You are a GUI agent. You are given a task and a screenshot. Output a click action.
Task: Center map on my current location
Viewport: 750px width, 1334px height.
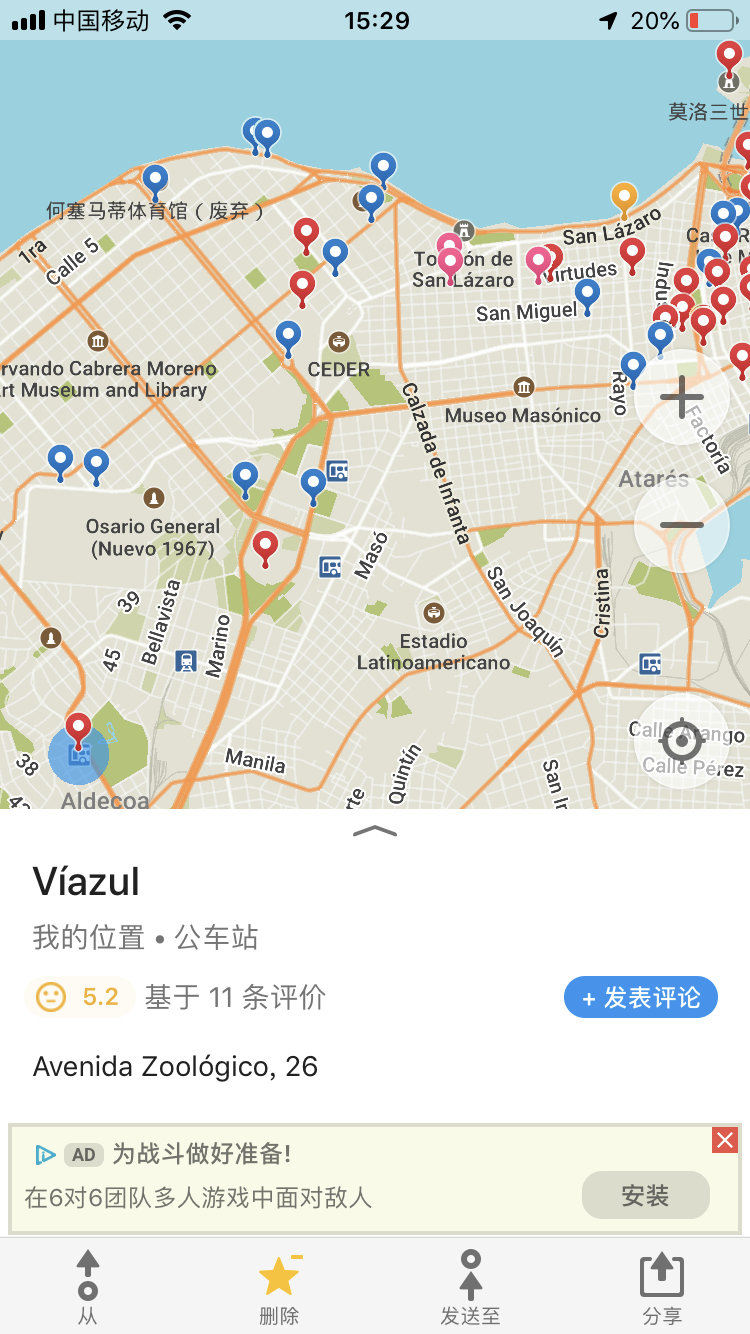(682, 741)
